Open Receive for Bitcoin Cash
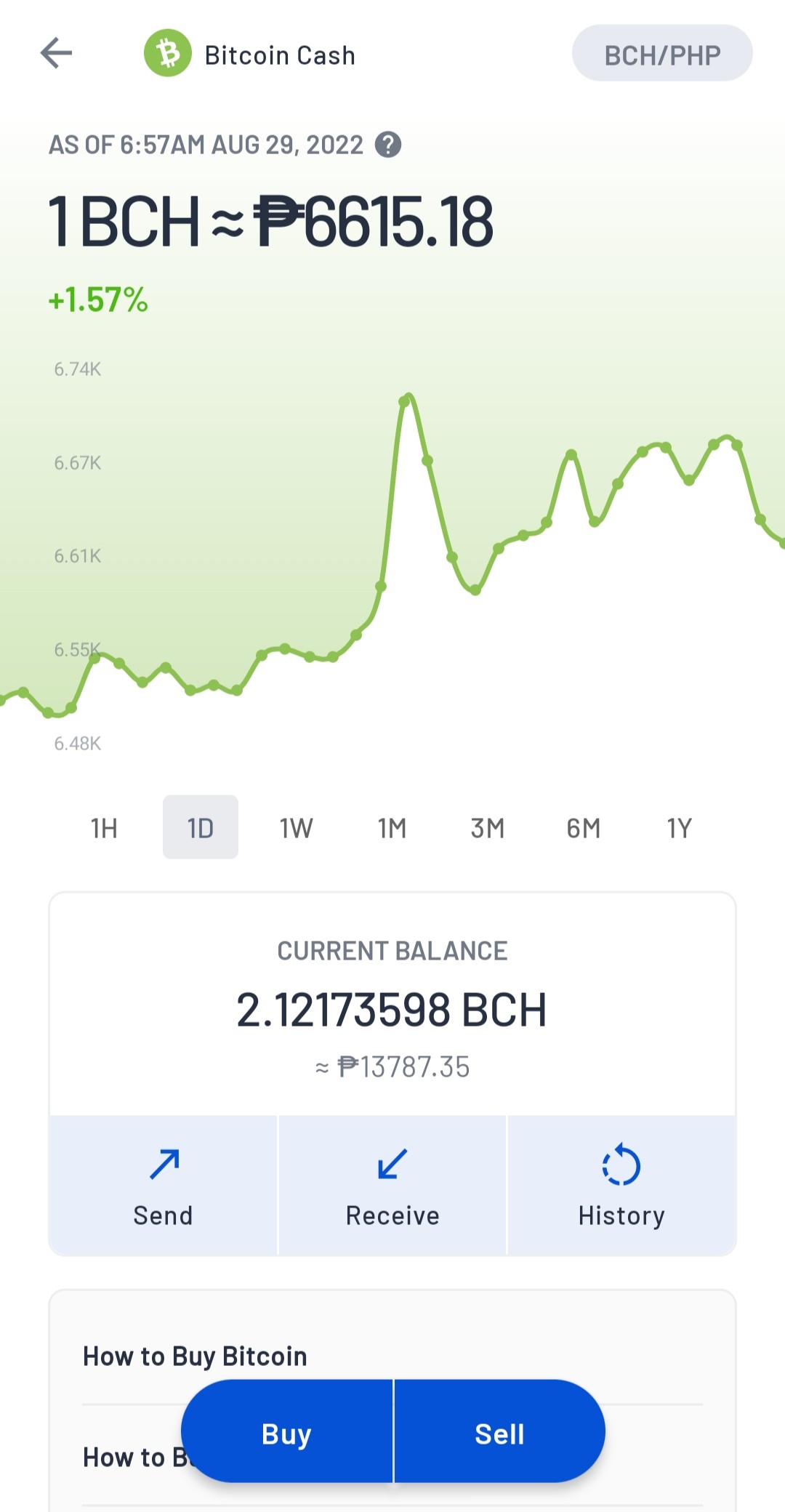 392,1186
